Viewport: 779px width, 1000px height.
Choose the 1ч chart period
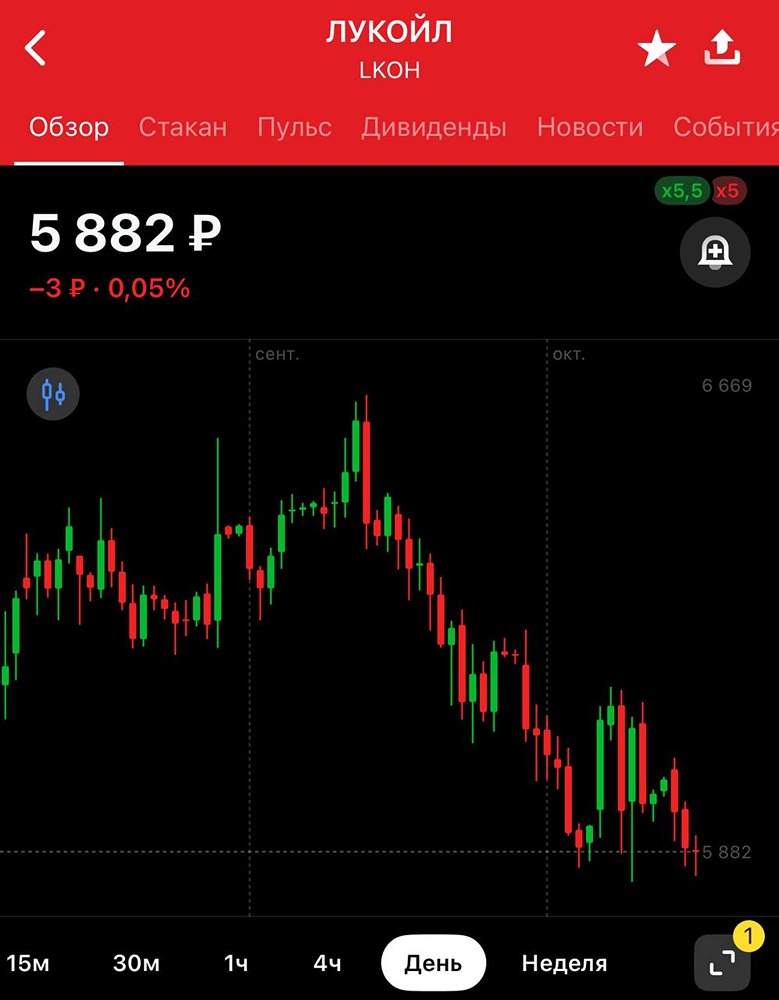[x=235, y=962]
